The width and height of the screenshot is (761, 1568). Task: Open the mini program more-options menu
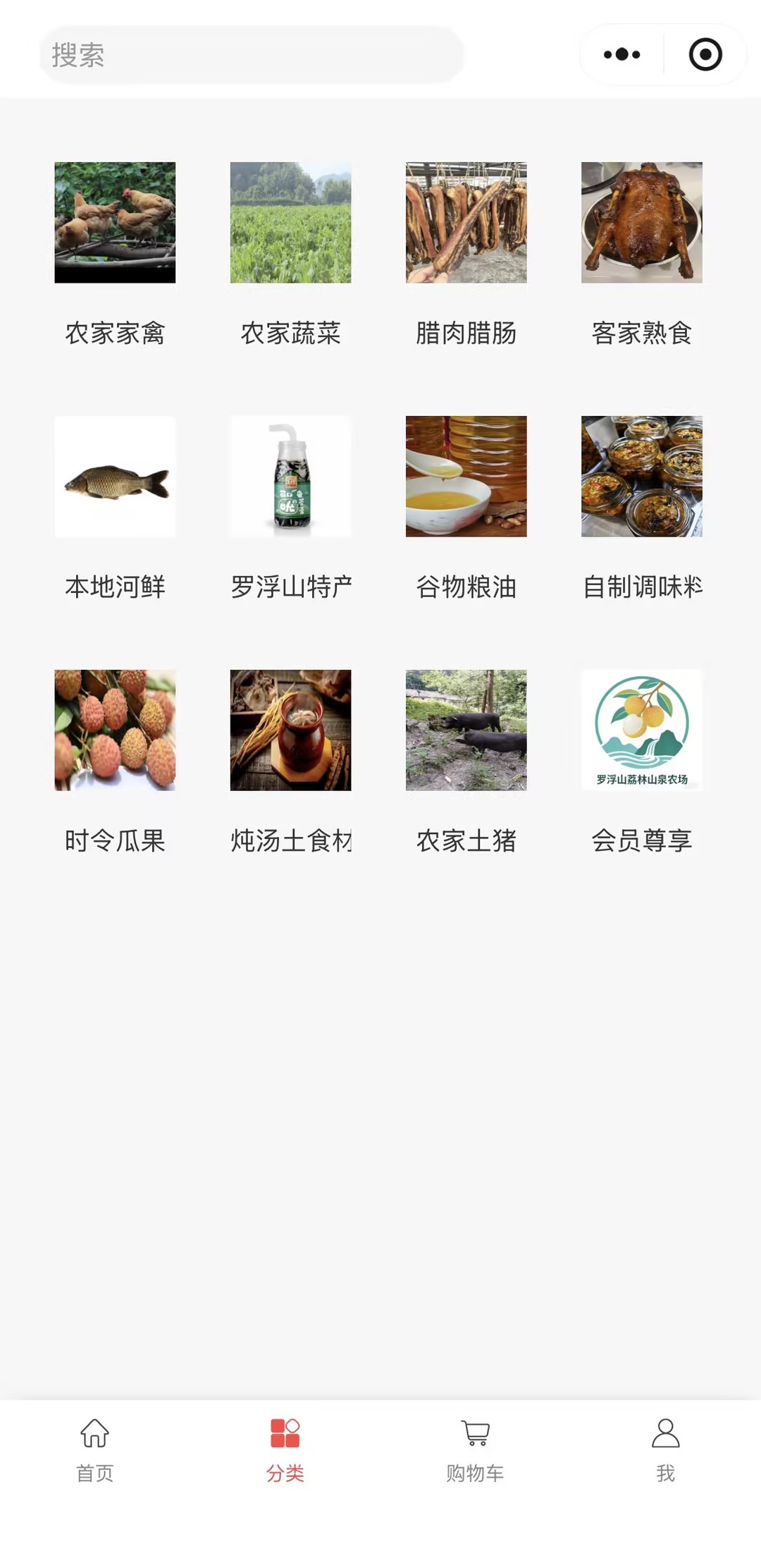click(x=622, y=54)
